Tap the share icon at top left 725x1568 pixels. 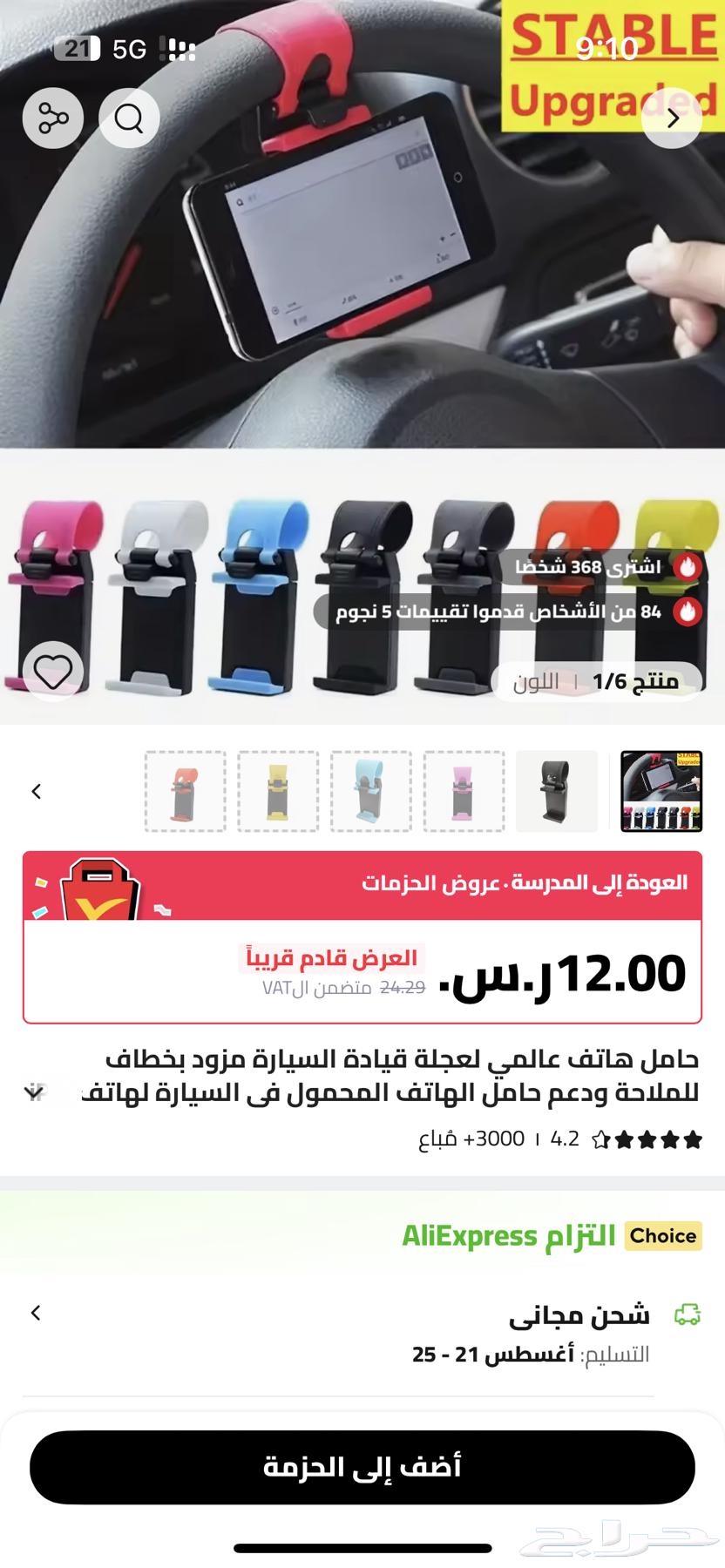pos(52,118)
